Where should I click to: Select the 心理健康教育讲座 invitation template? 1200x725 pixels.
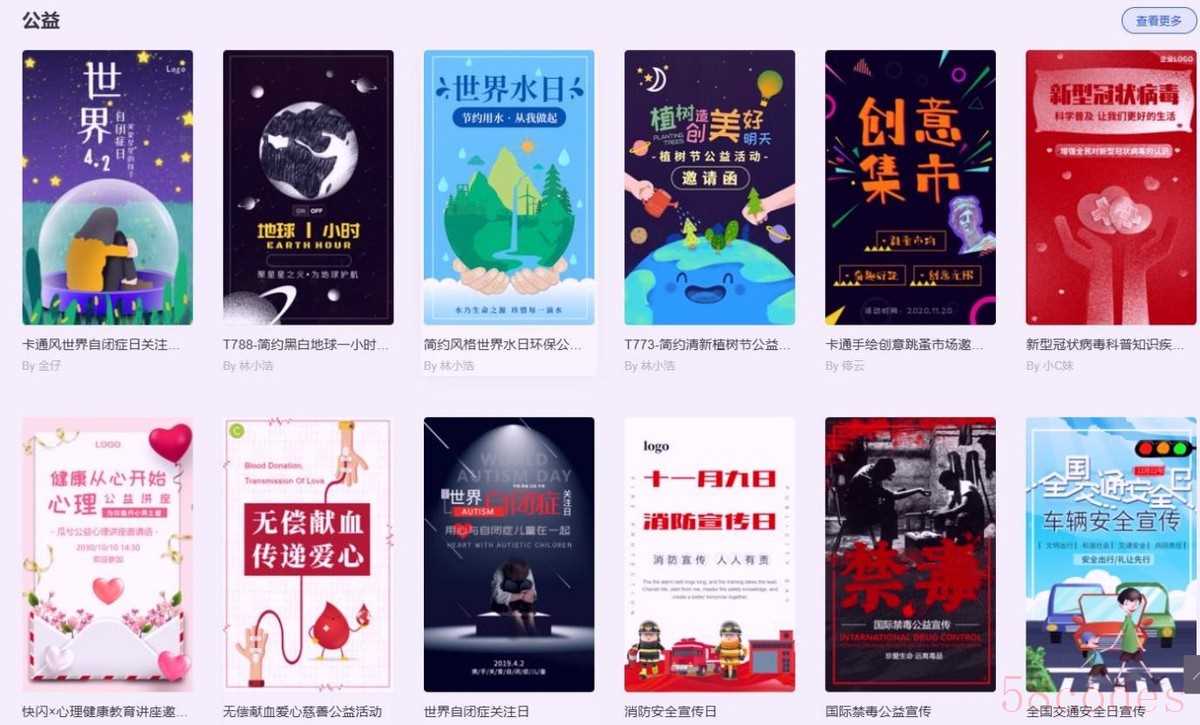point(107,554)
